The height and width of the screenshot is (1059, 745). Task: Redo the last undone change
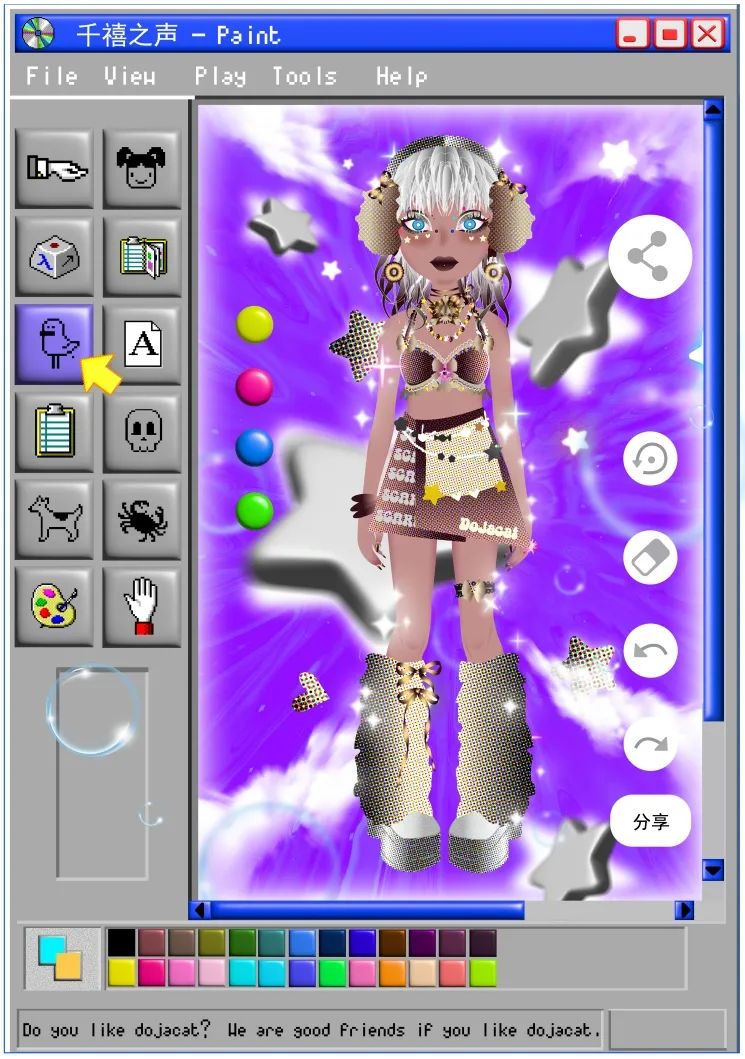click(x=650, y=744)
